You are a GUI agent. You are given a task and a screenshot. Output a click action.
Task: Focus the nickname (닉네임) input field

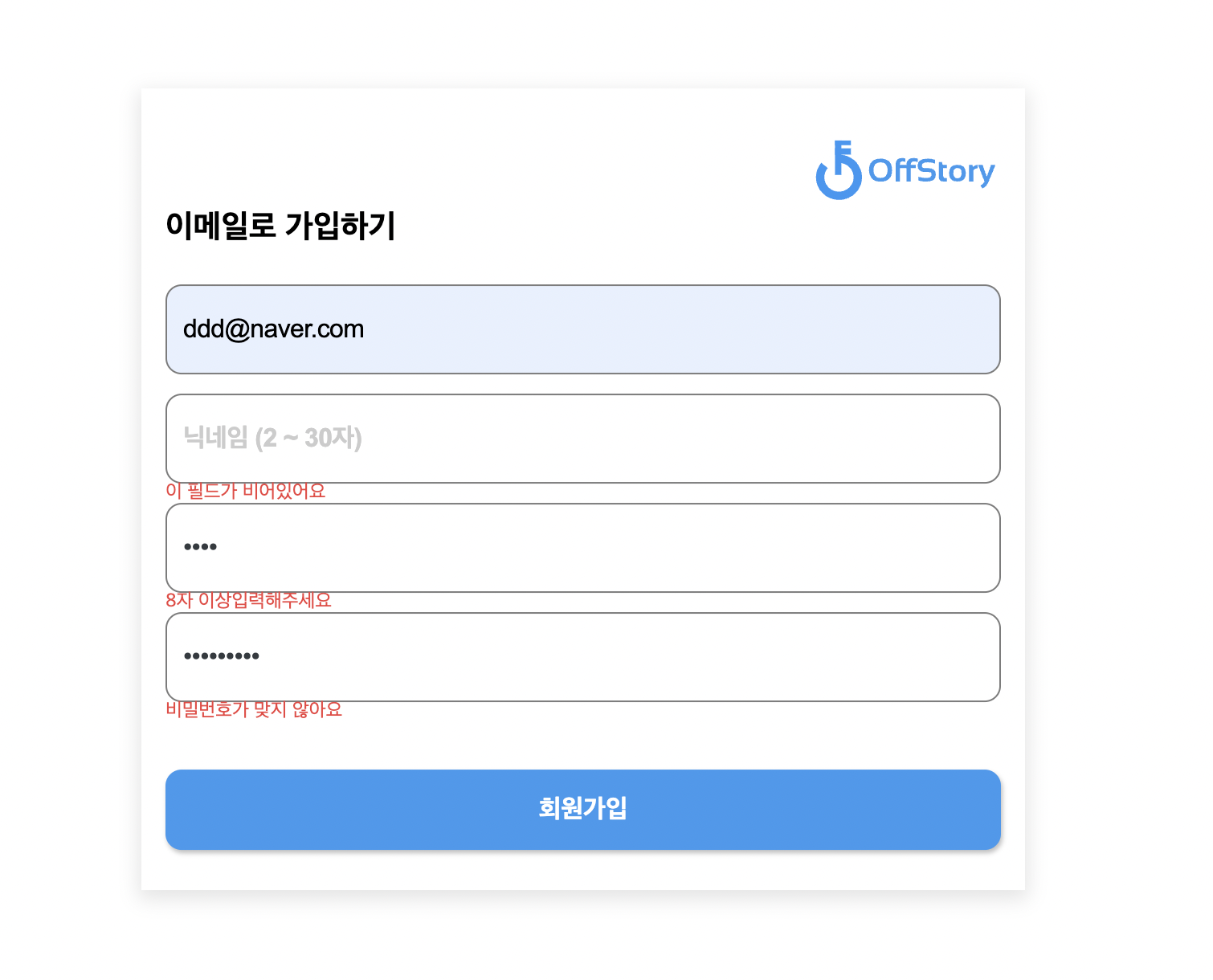click(x=582, y=439)
